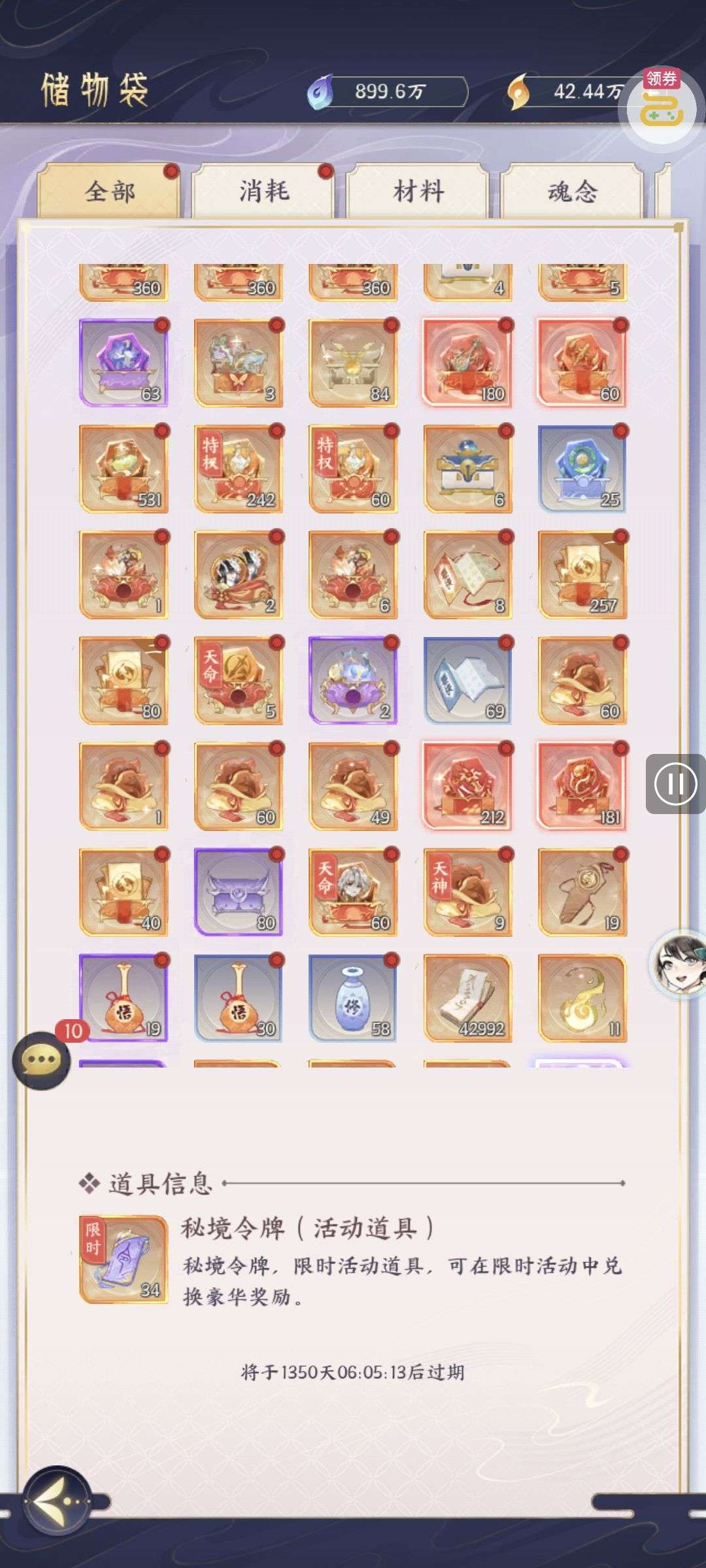Select the 魂念 tab
The height and width of the screenshot is (1568, 706).
(572, 191)
